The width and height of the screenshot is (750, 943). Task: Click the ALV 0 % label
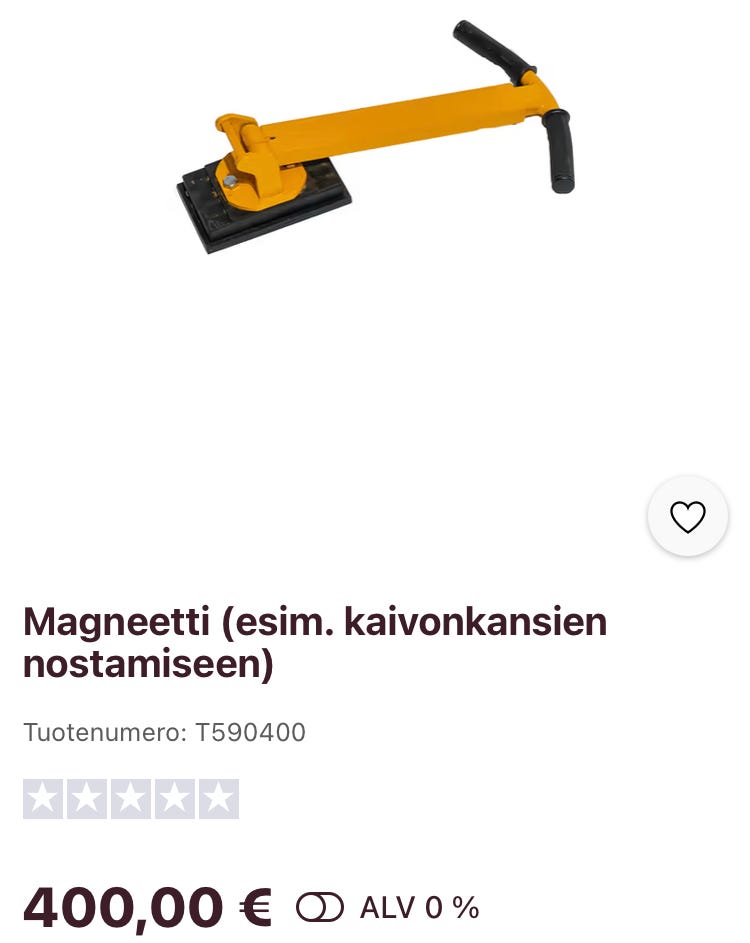[x=420, y=908]
